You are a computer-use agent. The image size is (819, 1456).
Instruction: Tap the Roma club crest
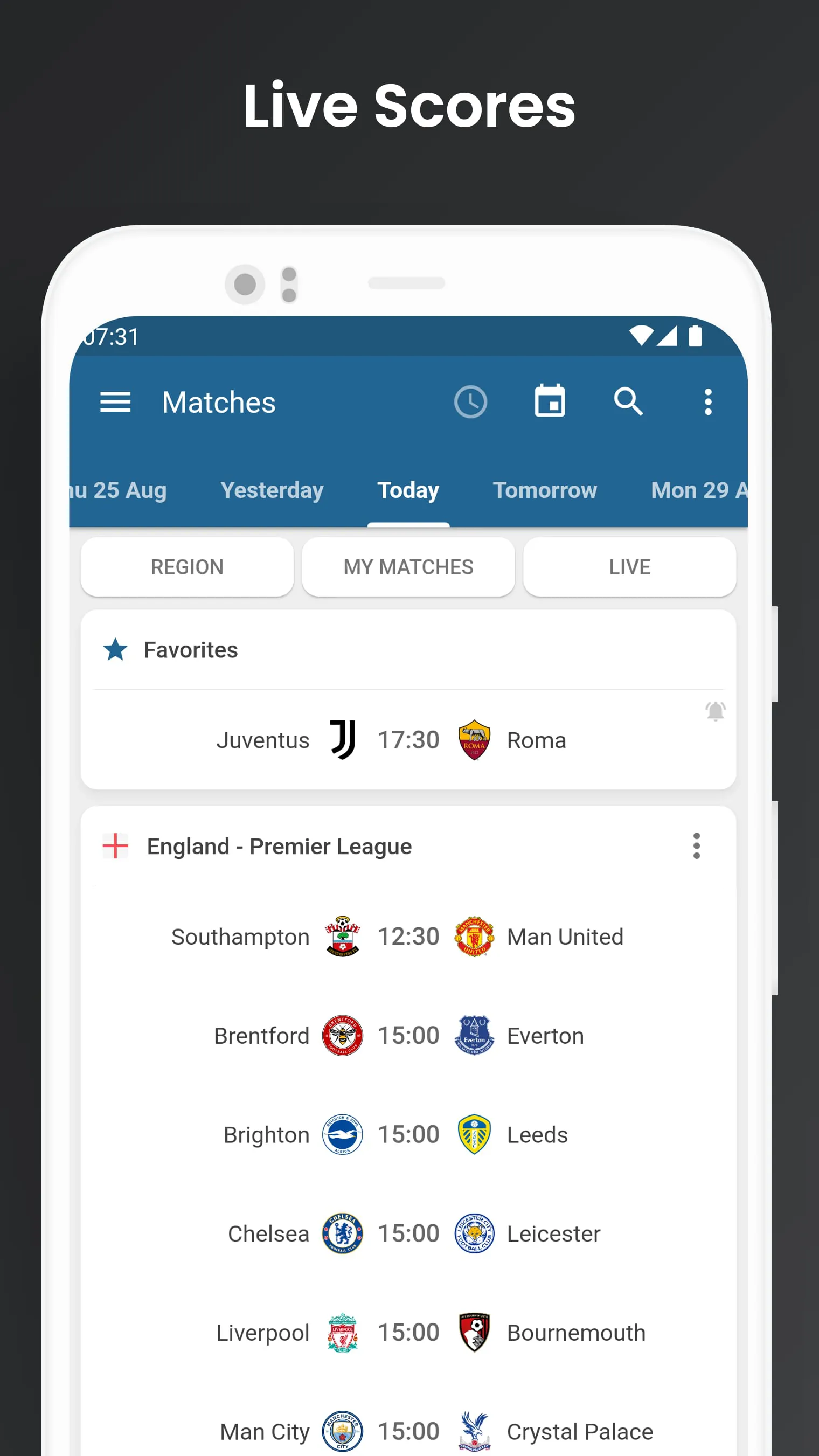click(474, 739)
